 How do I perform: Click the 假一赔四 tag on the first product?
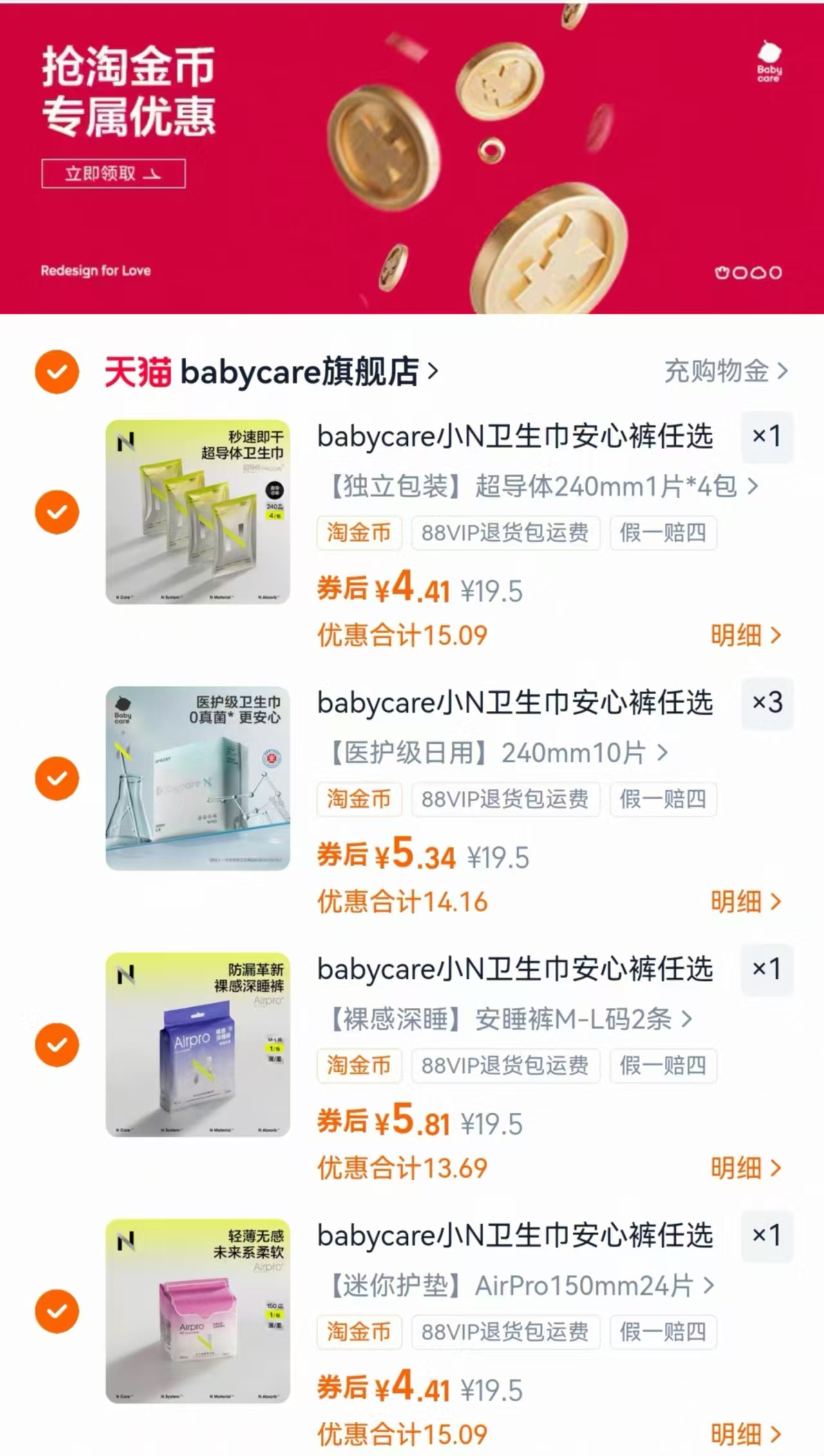pyautogui.click(x=662, y=533)
